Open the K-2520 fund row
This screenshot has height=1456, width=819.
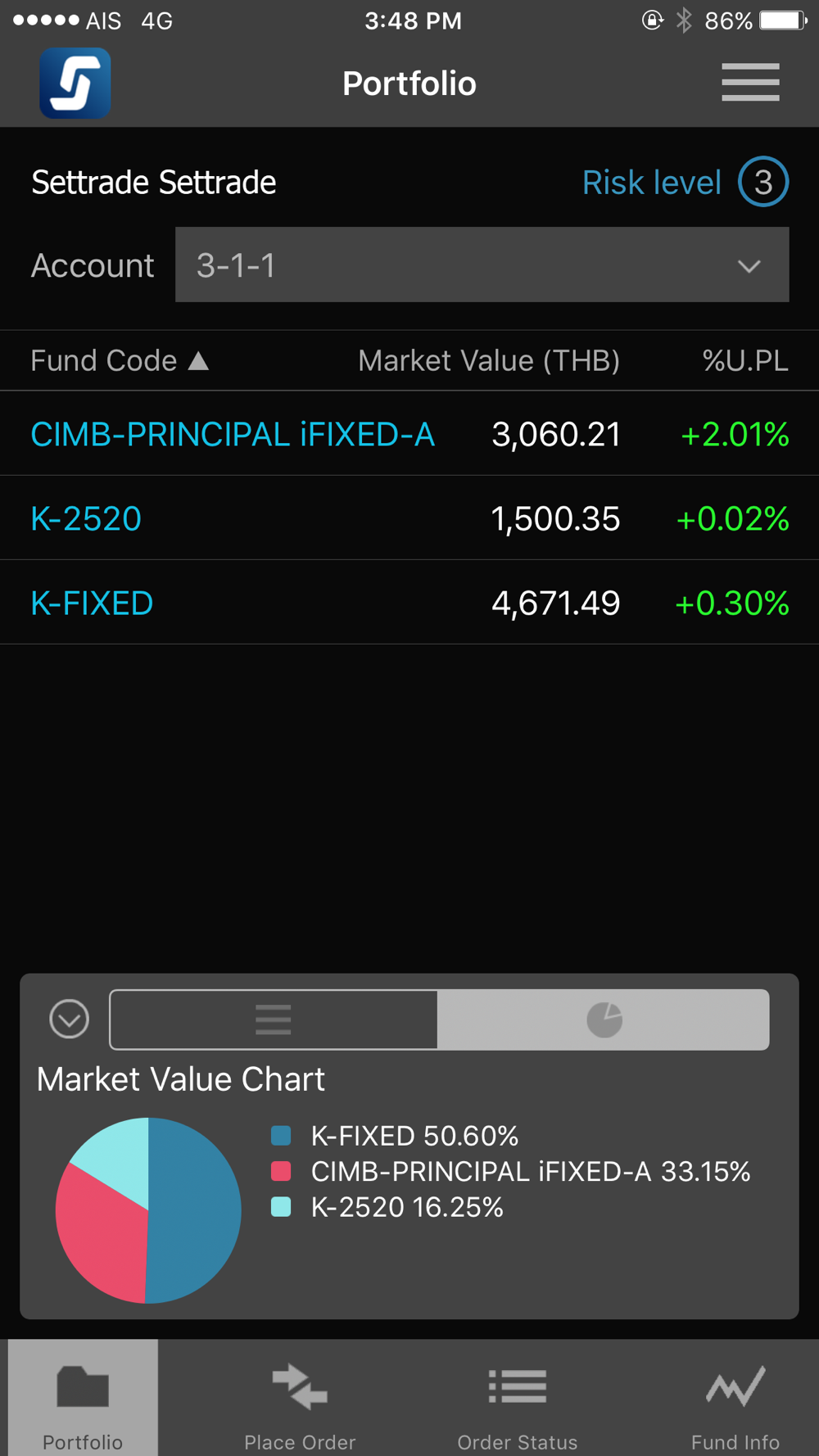click(x=409, y=518)
